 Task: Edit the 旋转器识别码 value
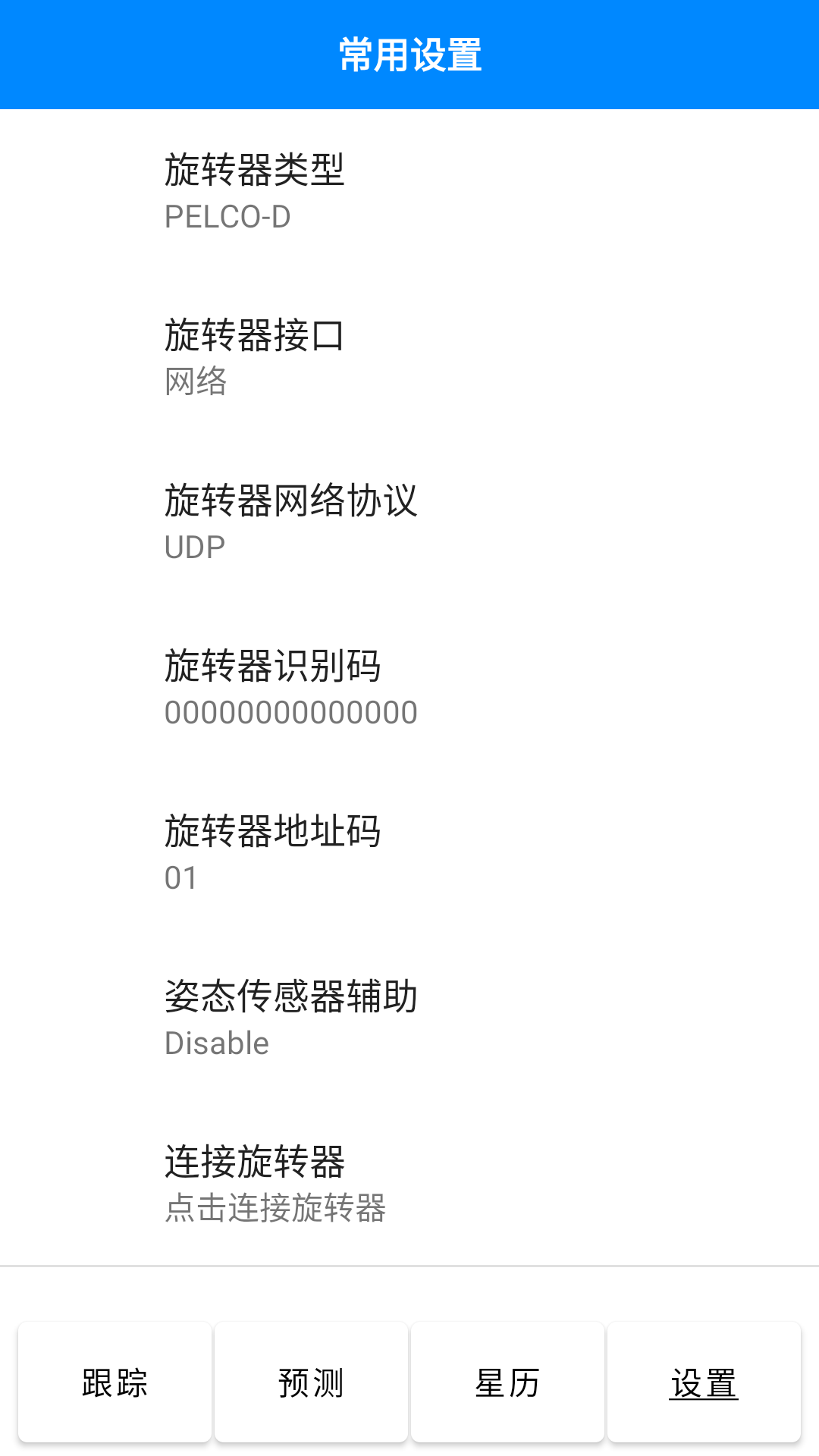(x=409, y=688)
